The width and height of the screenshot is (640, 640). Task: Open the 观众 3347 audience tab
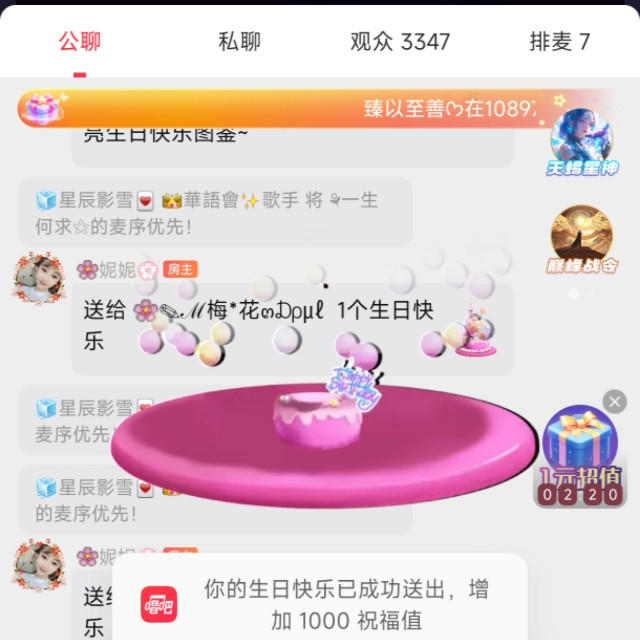click(x=400, y=42)
